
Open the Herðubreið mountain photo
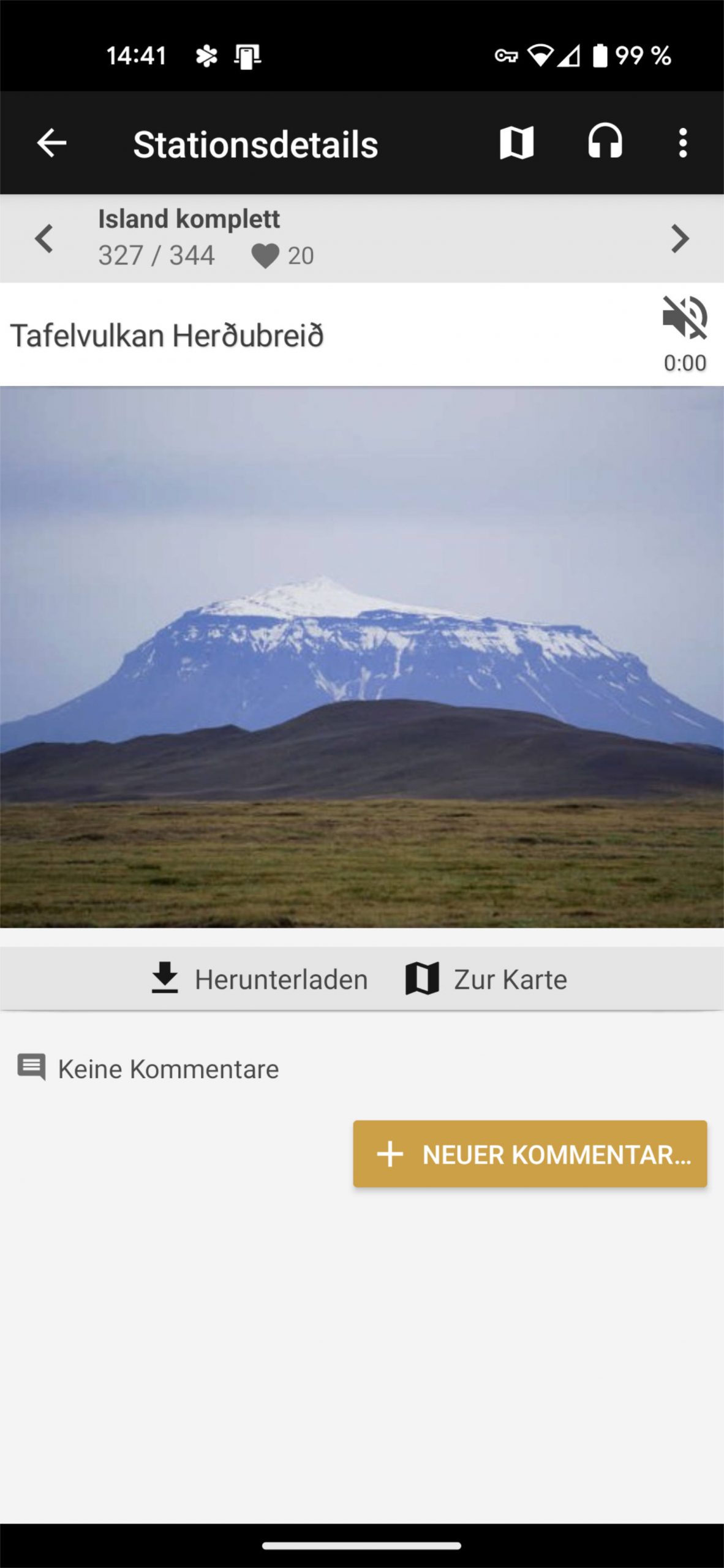pos(362,657)
